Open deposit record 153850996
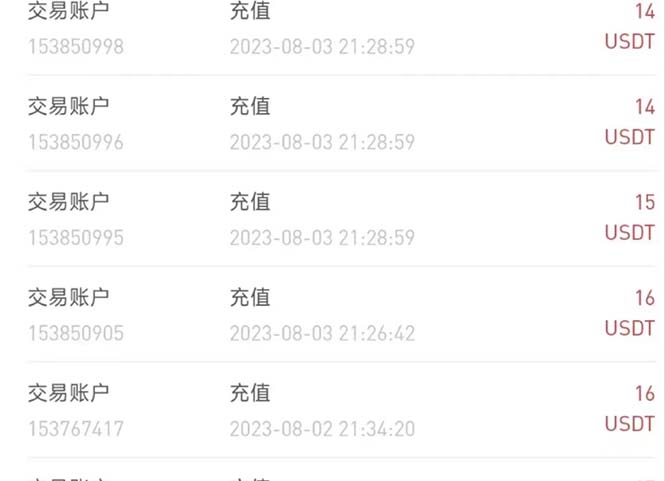 332,124
